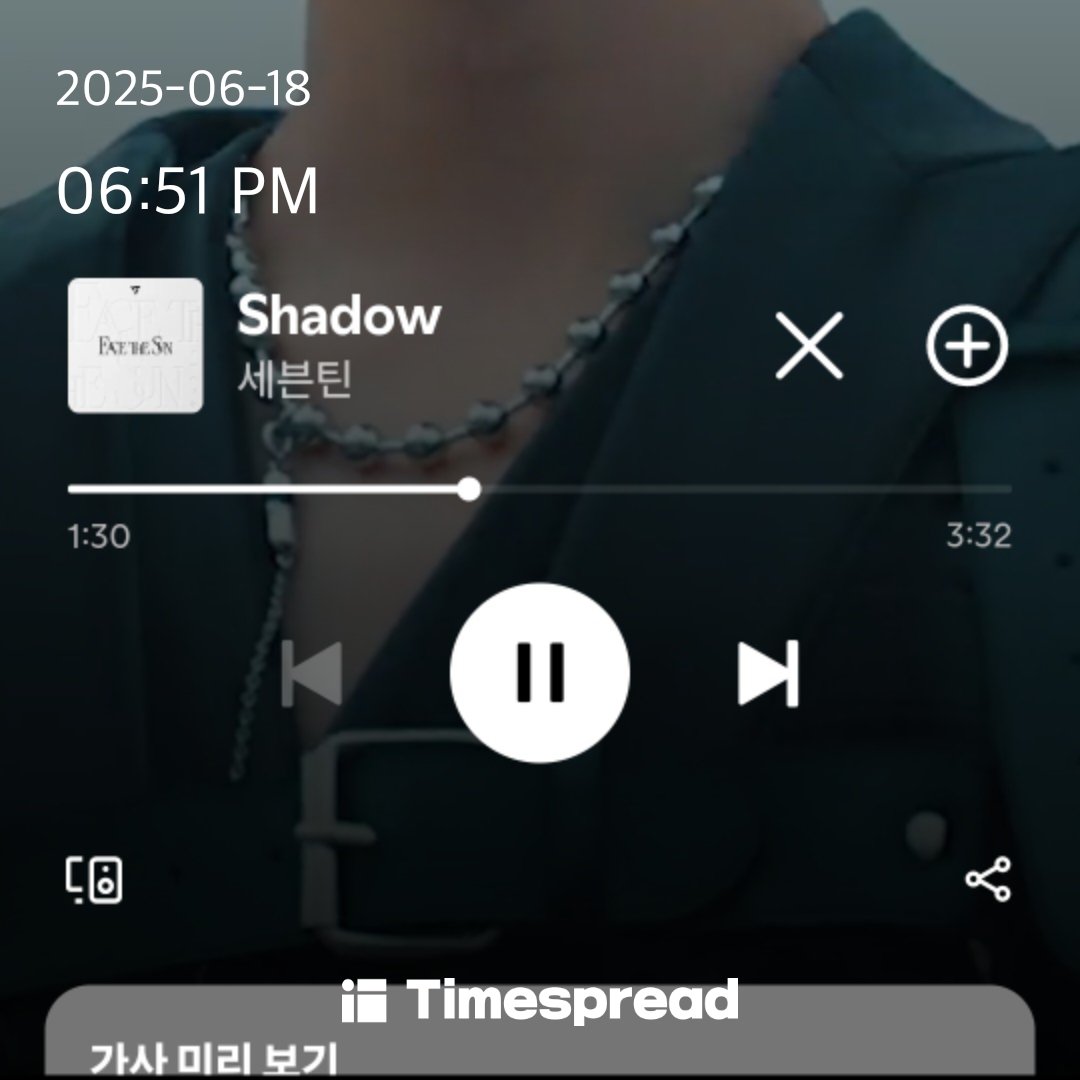
Task: Skip to the next track
Action: click(x=768, y=674)
